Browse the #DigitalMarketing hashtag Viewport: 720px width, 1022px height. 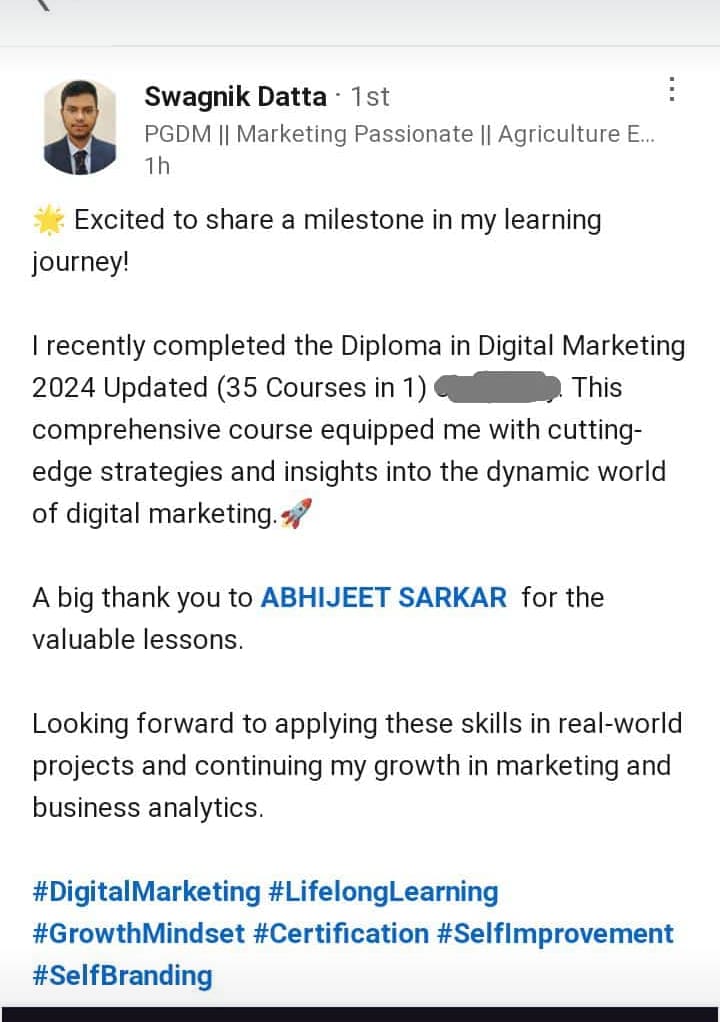146,891
